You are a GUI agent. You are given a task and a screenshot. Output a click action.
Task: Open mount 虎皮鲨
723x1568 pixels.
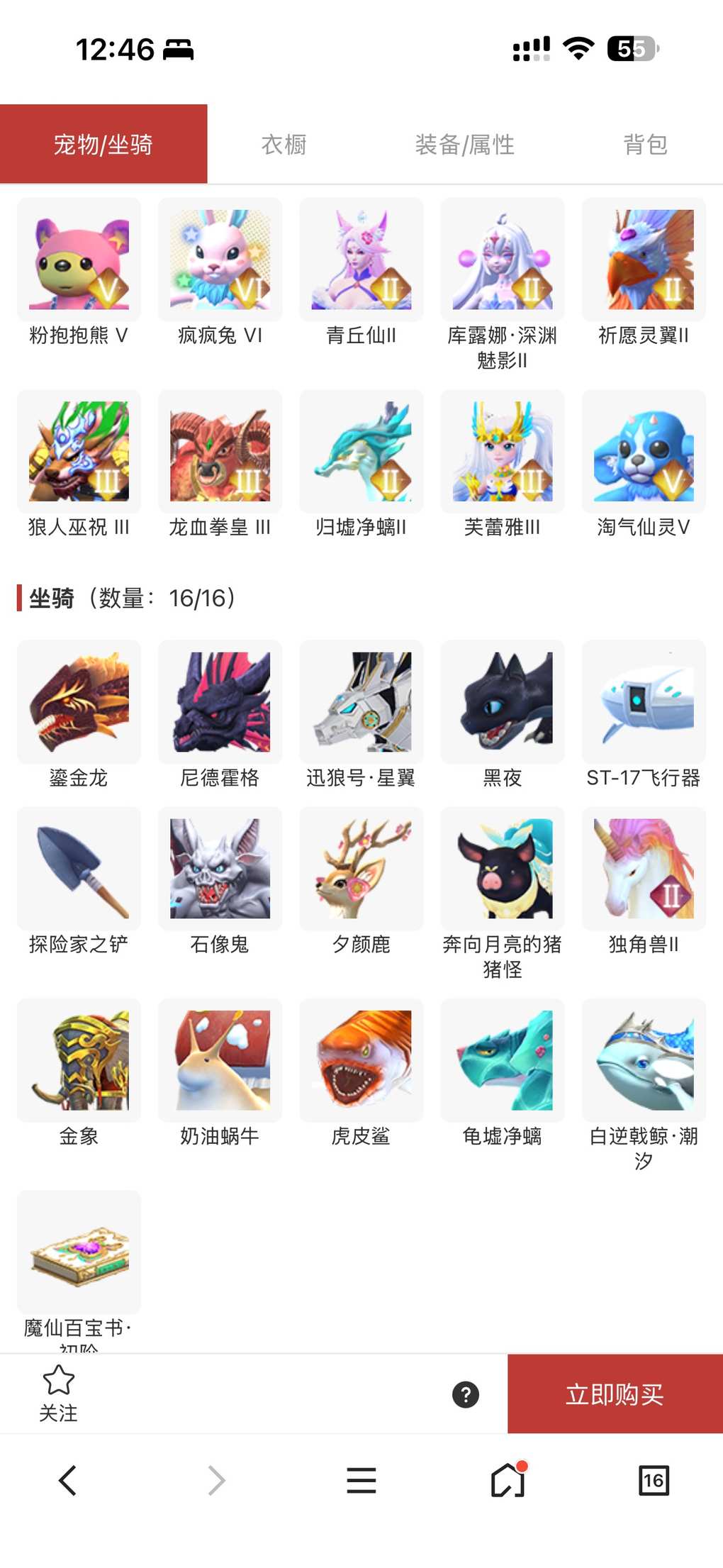point(361,1060)
